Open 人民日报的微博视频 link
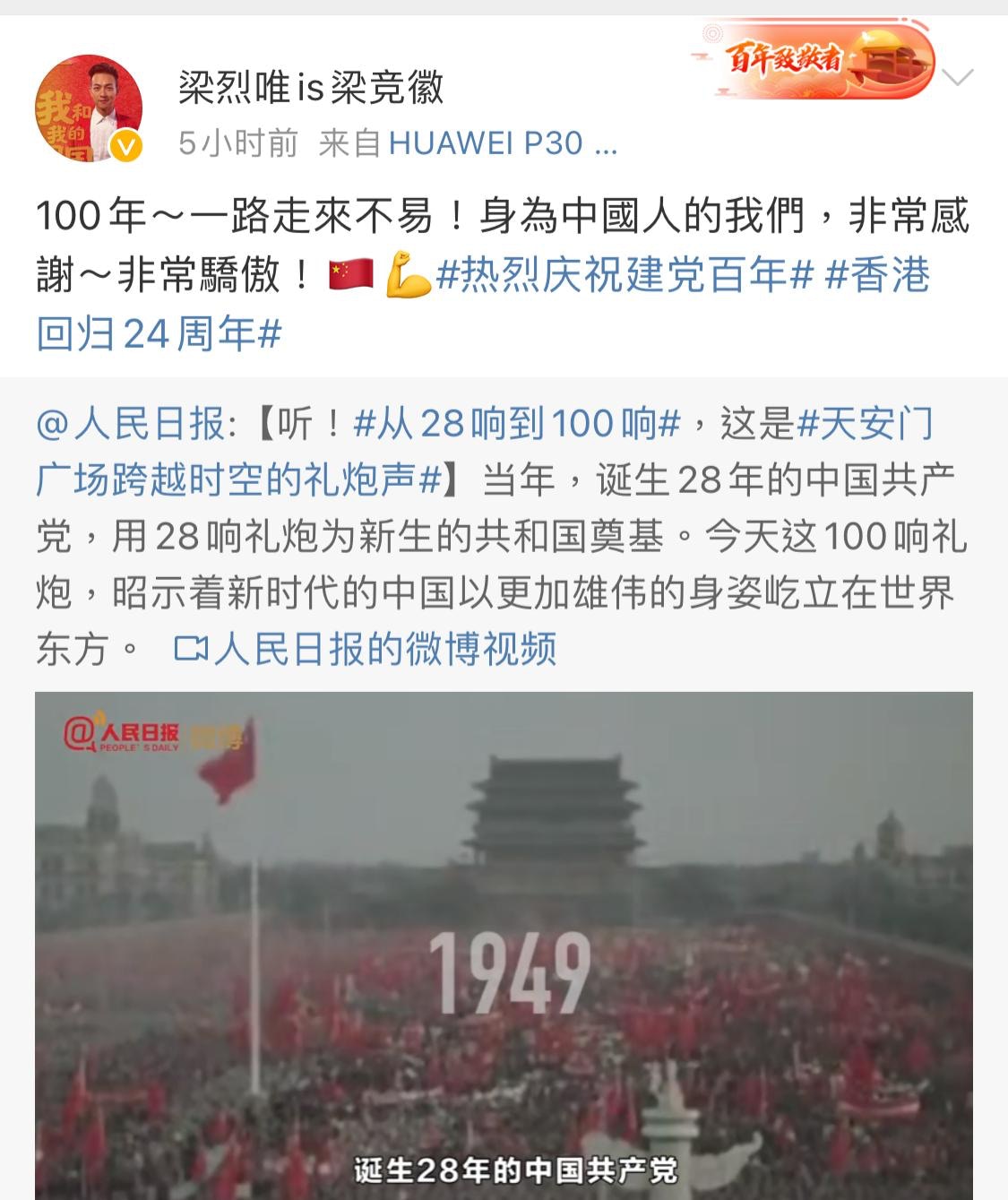 (x=366, y=649)
